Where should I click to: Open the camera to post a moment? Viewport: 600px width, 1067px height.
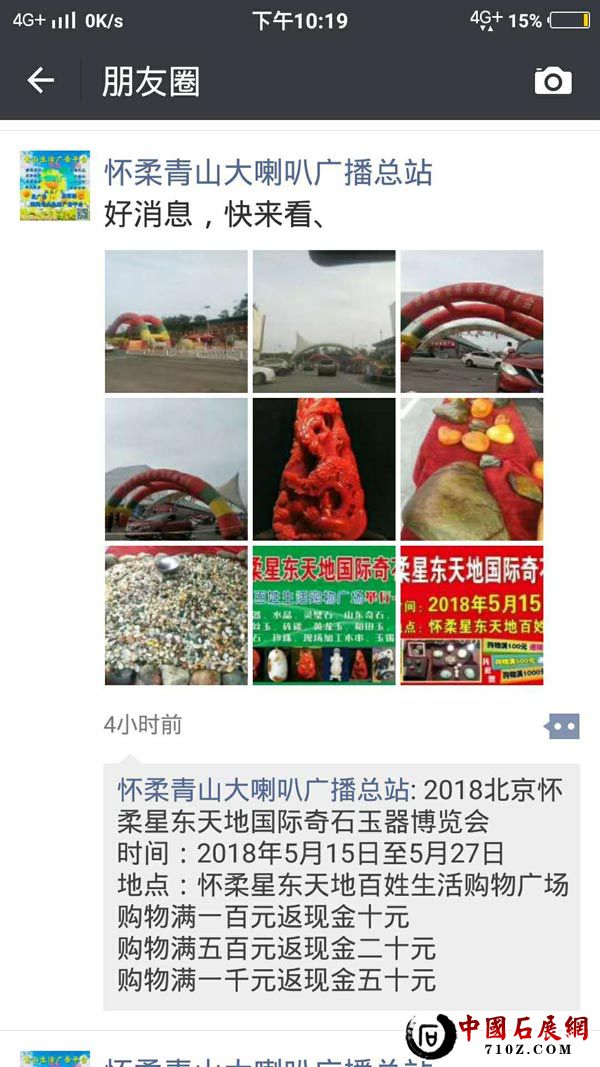(553, 81)
